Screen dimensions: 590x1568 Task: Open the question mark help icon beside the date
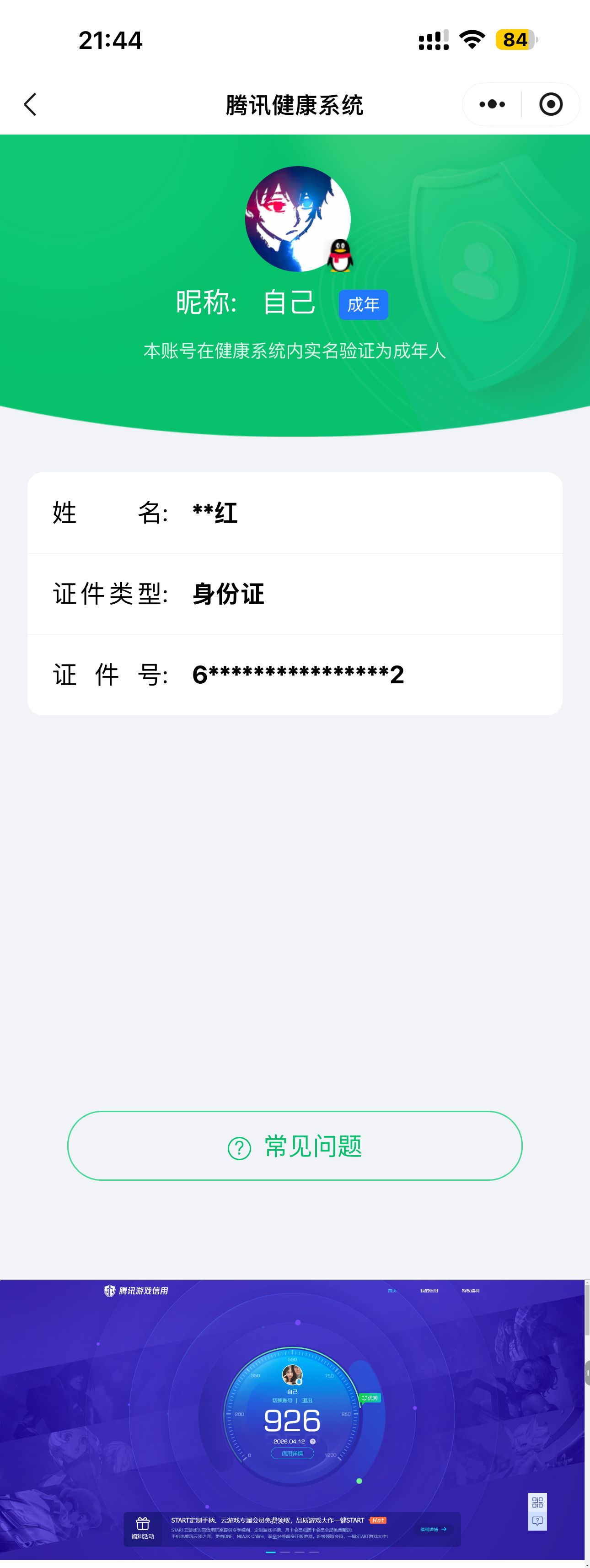point(313,1441)
